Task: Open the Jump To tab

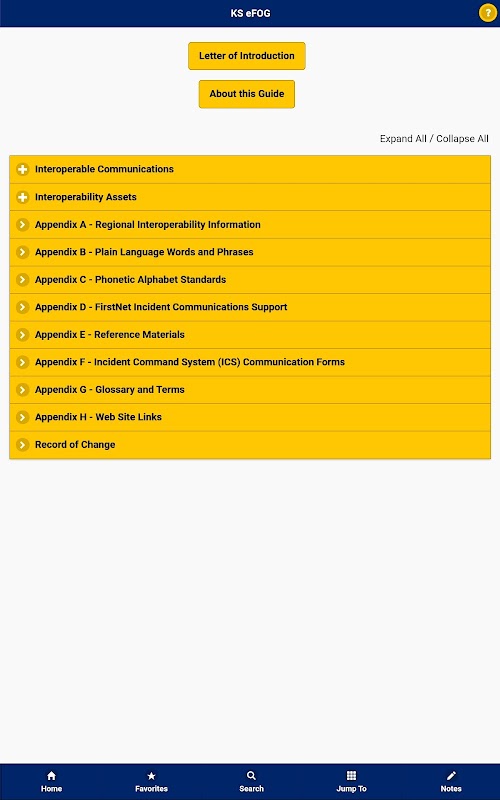Action: point(351,782)
